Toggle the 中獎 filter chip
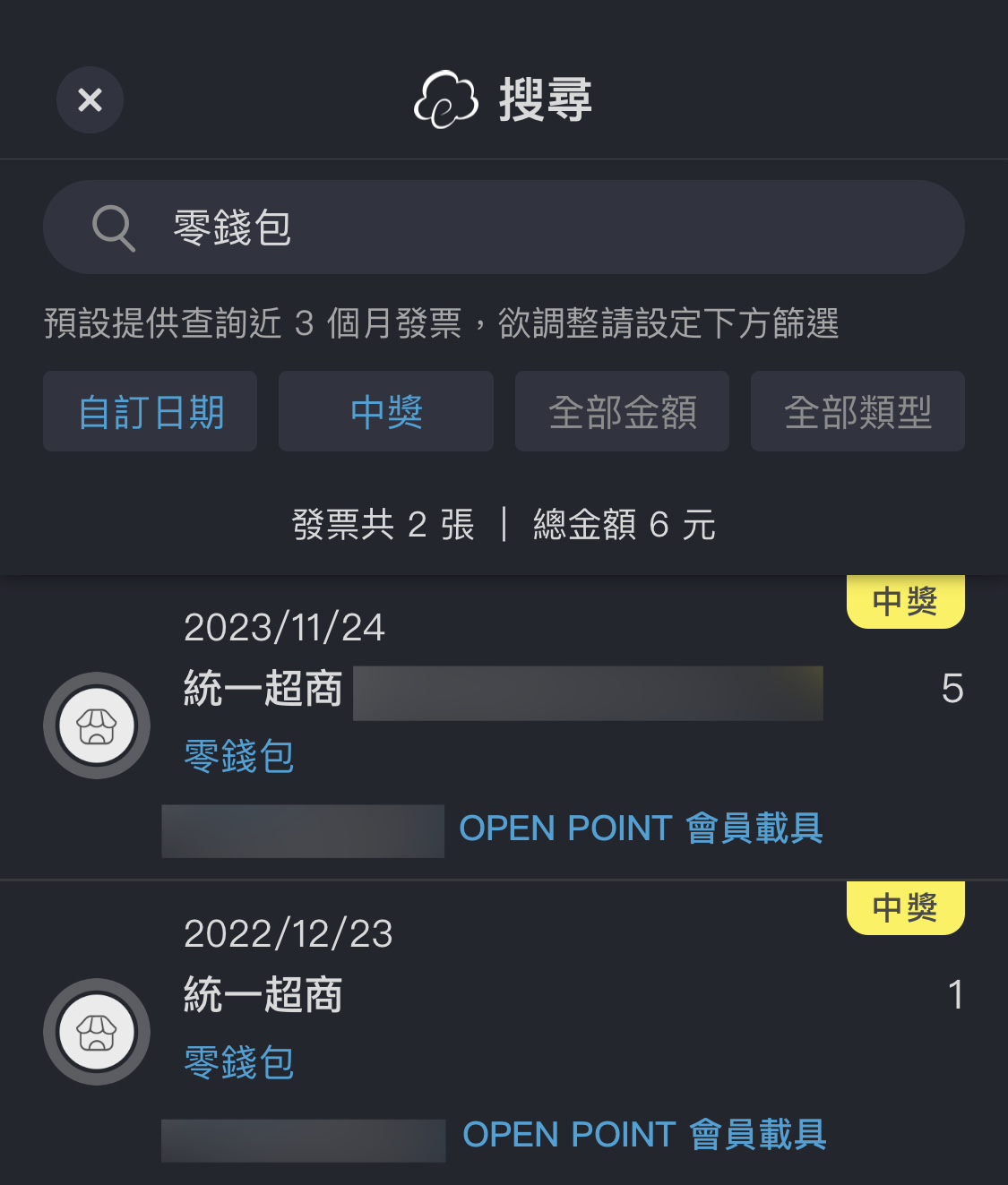 pyautogui.click(x=386, y=412)
